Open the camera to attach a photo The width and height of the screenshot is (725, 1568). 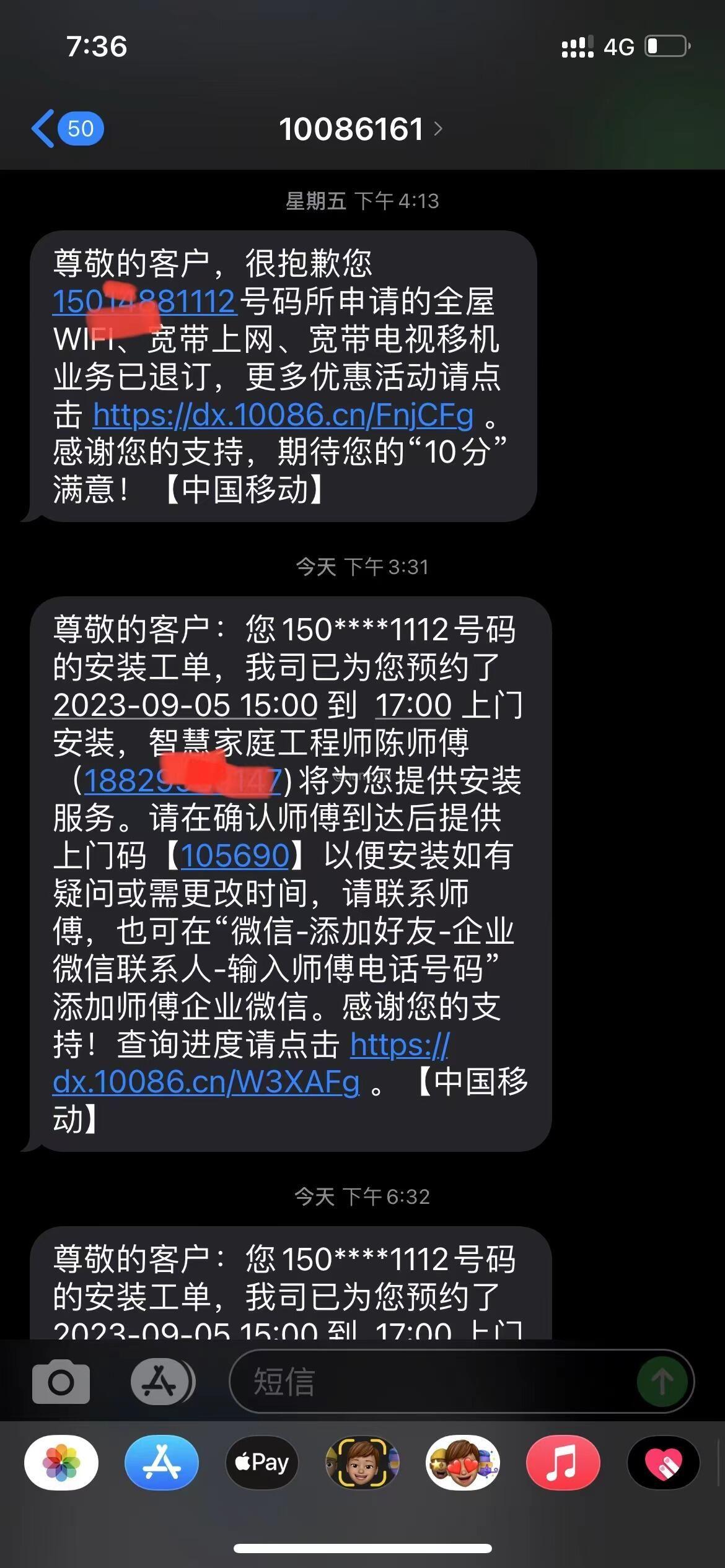[61, 1382]
